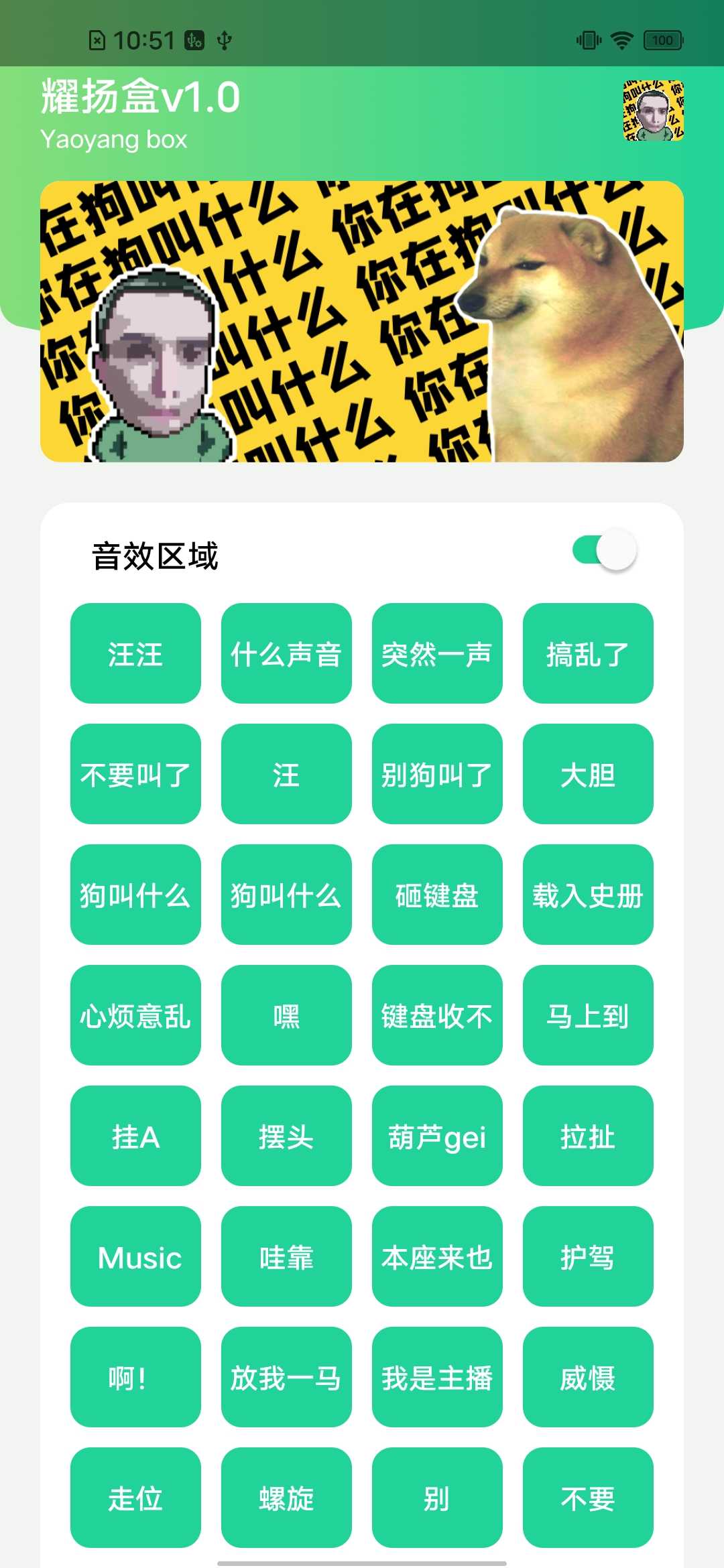Trigger the 不要叫了 sound

click(x=135, y=774)
